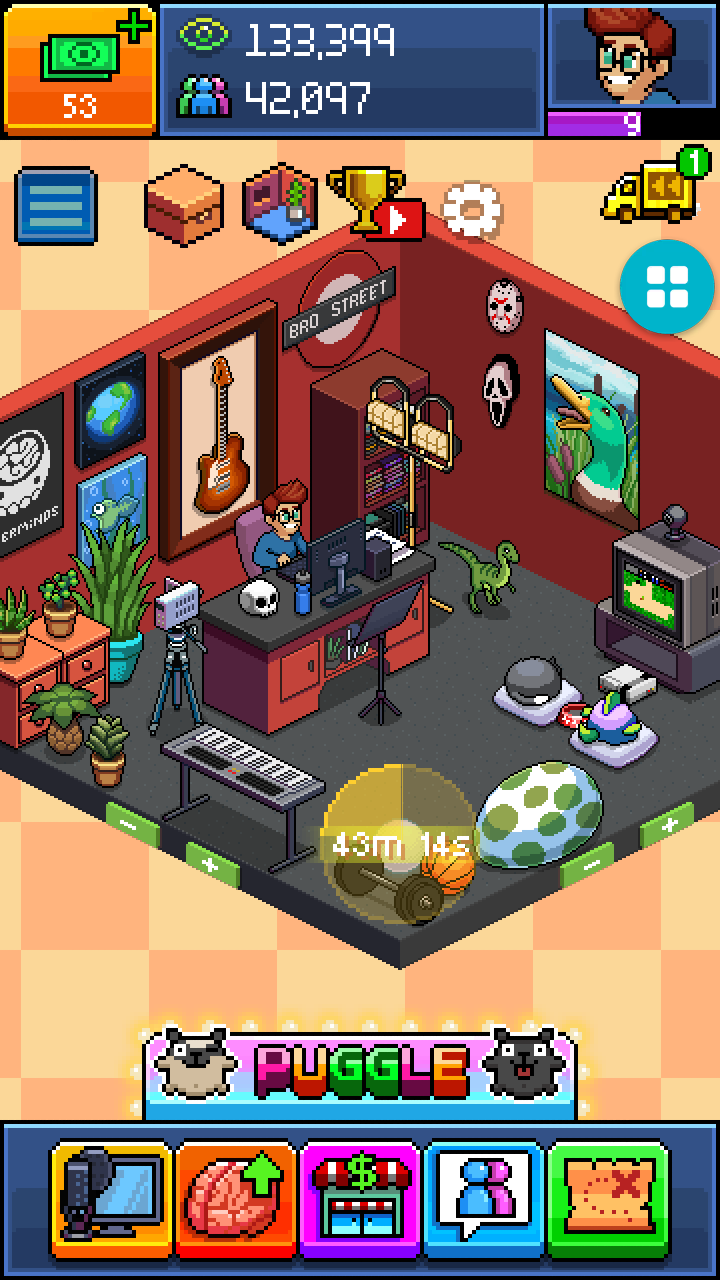Open the hamburger menu
This screenshot has height=1280, width=720.
click(56, 206)
